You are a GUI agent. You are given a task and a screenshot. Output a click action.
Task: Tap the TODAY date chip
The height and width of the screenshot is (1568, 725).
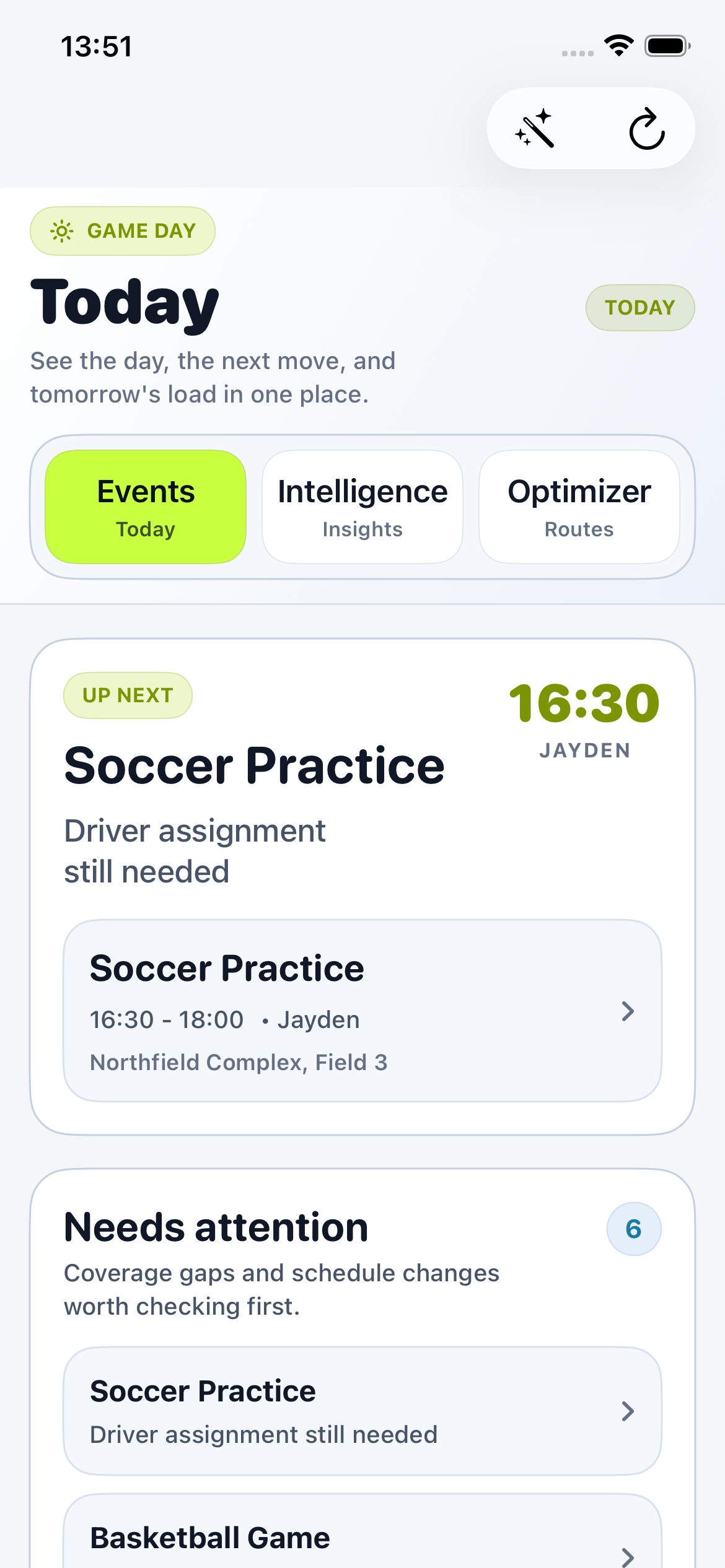[x=639, y=308]
